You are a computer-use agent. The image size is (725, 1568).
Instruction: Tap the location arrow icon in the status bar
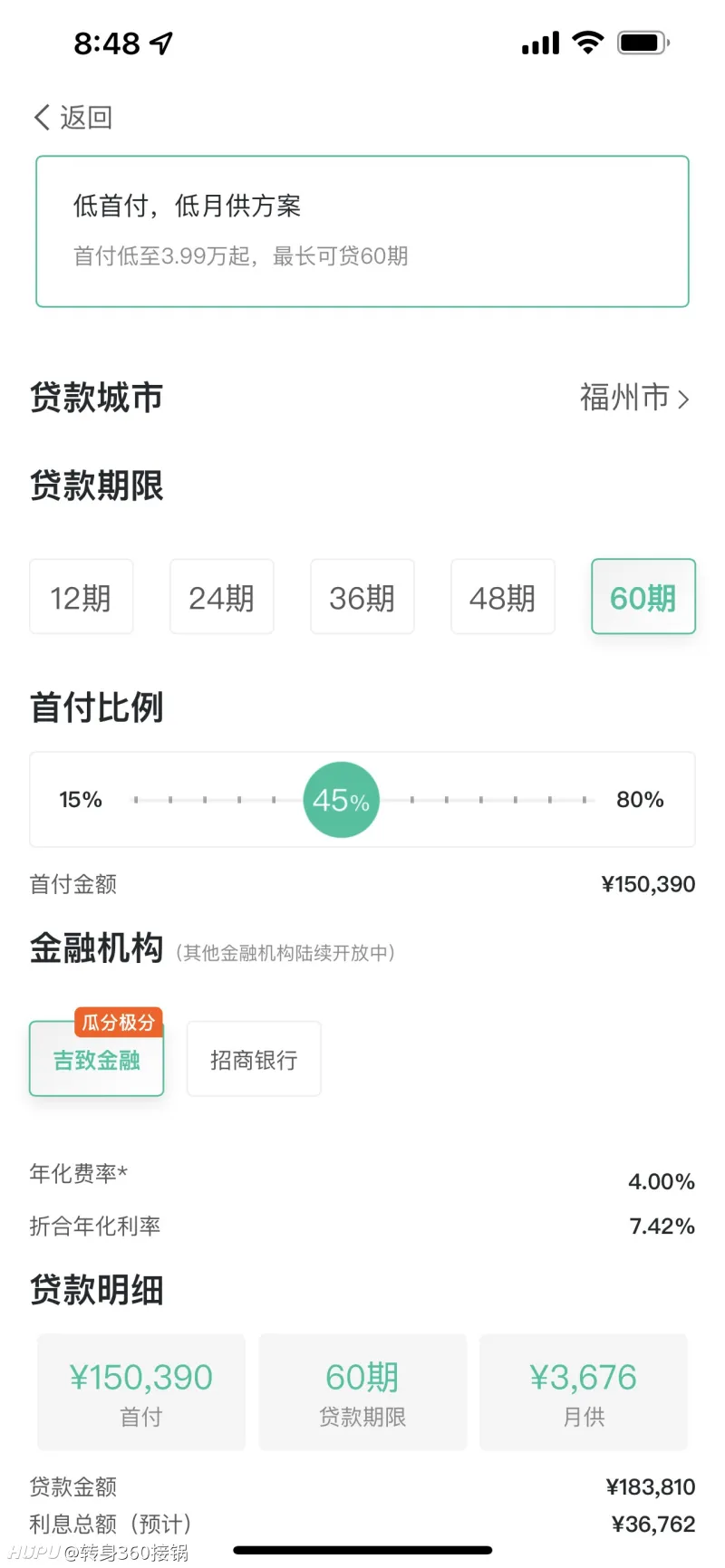point(159,41)
